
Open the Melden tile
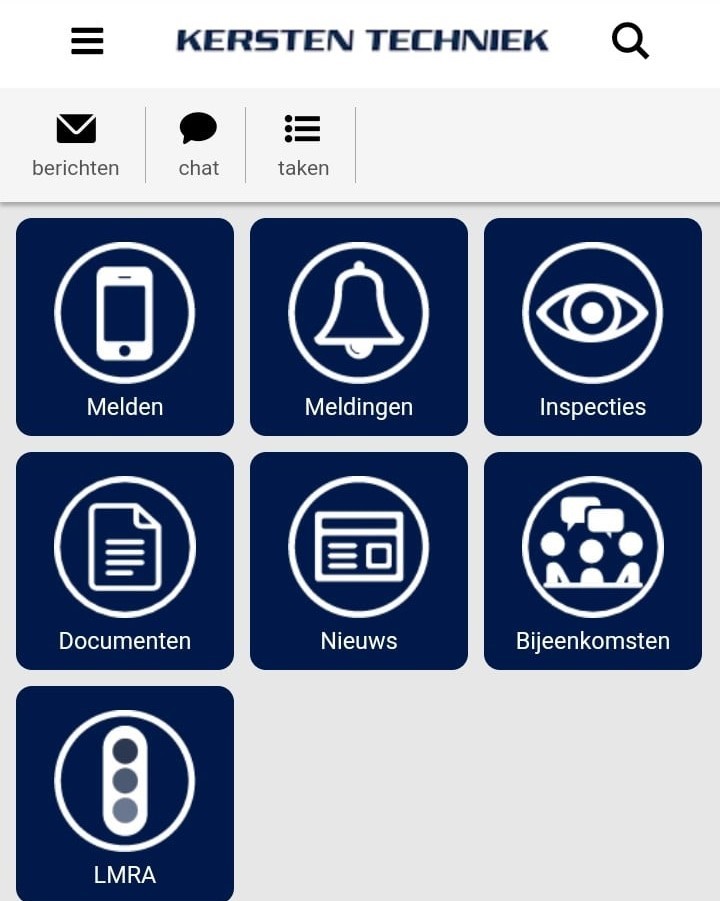point(125,327)
